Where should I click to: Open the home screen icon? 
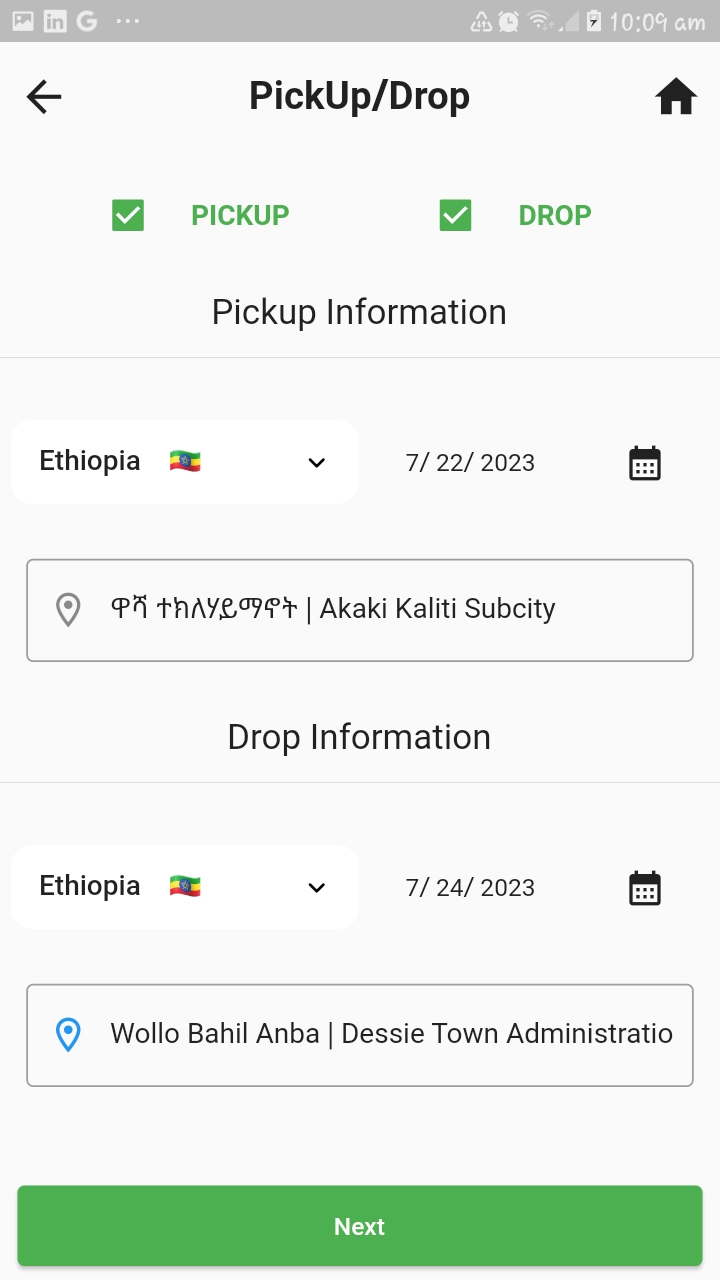pos(676,97)
